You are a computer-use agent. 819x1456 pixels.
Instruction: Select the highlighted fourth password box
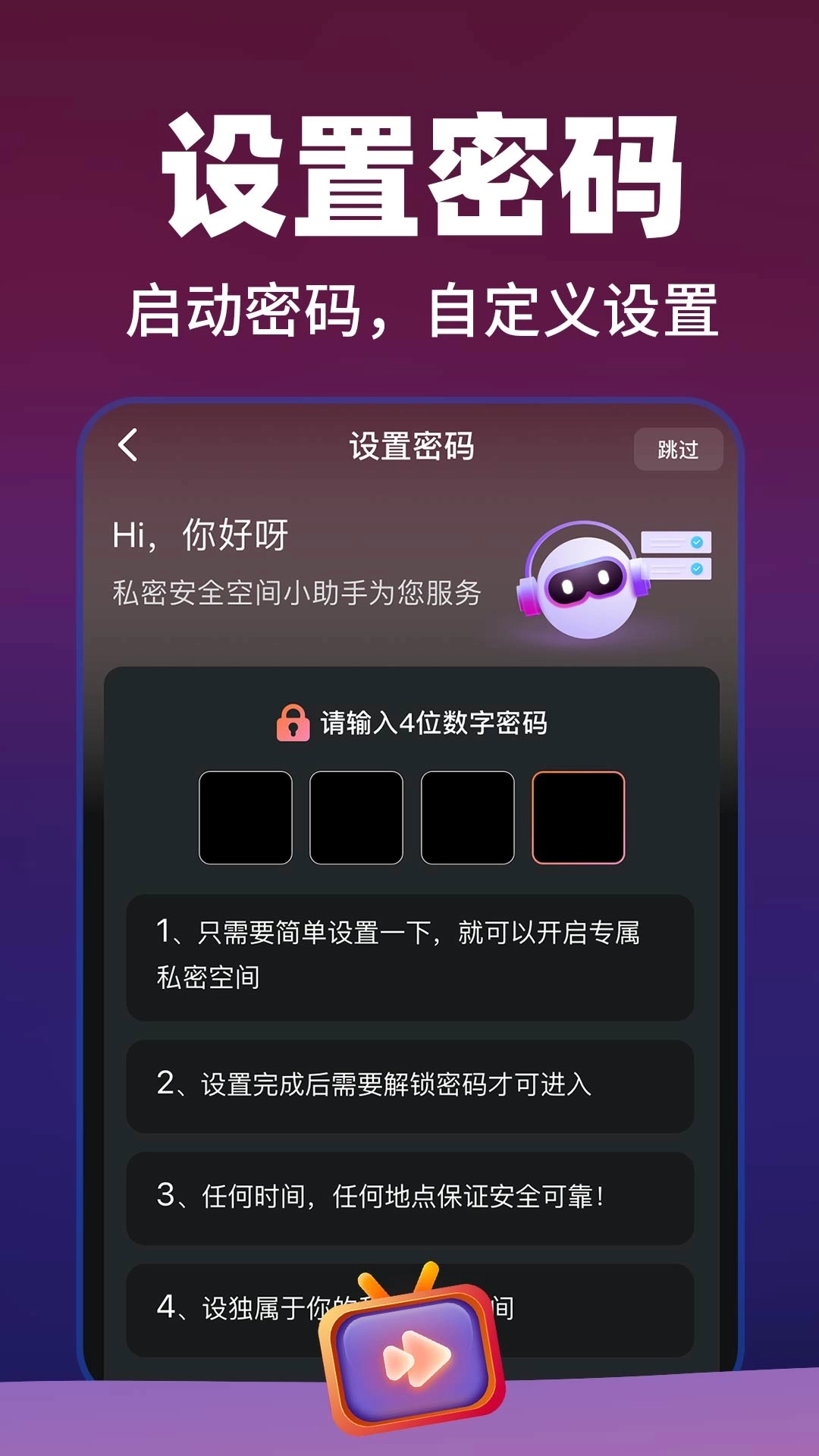[579, 817]
